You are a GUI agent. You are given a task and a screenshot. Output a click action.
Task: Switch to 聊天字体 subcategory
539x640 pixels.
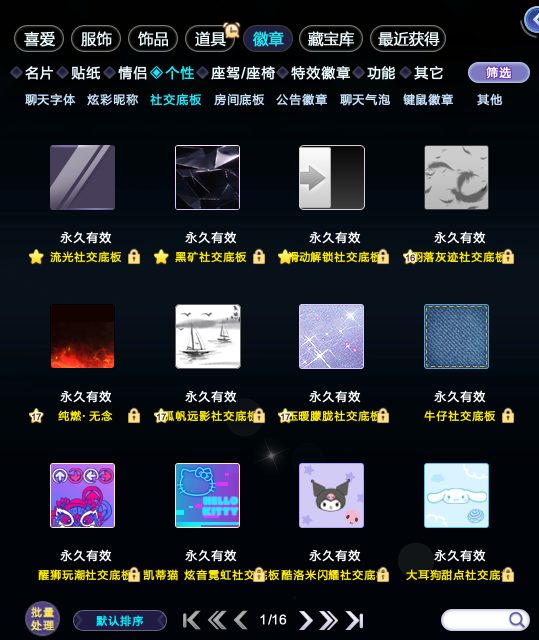(x=50, y=100)
